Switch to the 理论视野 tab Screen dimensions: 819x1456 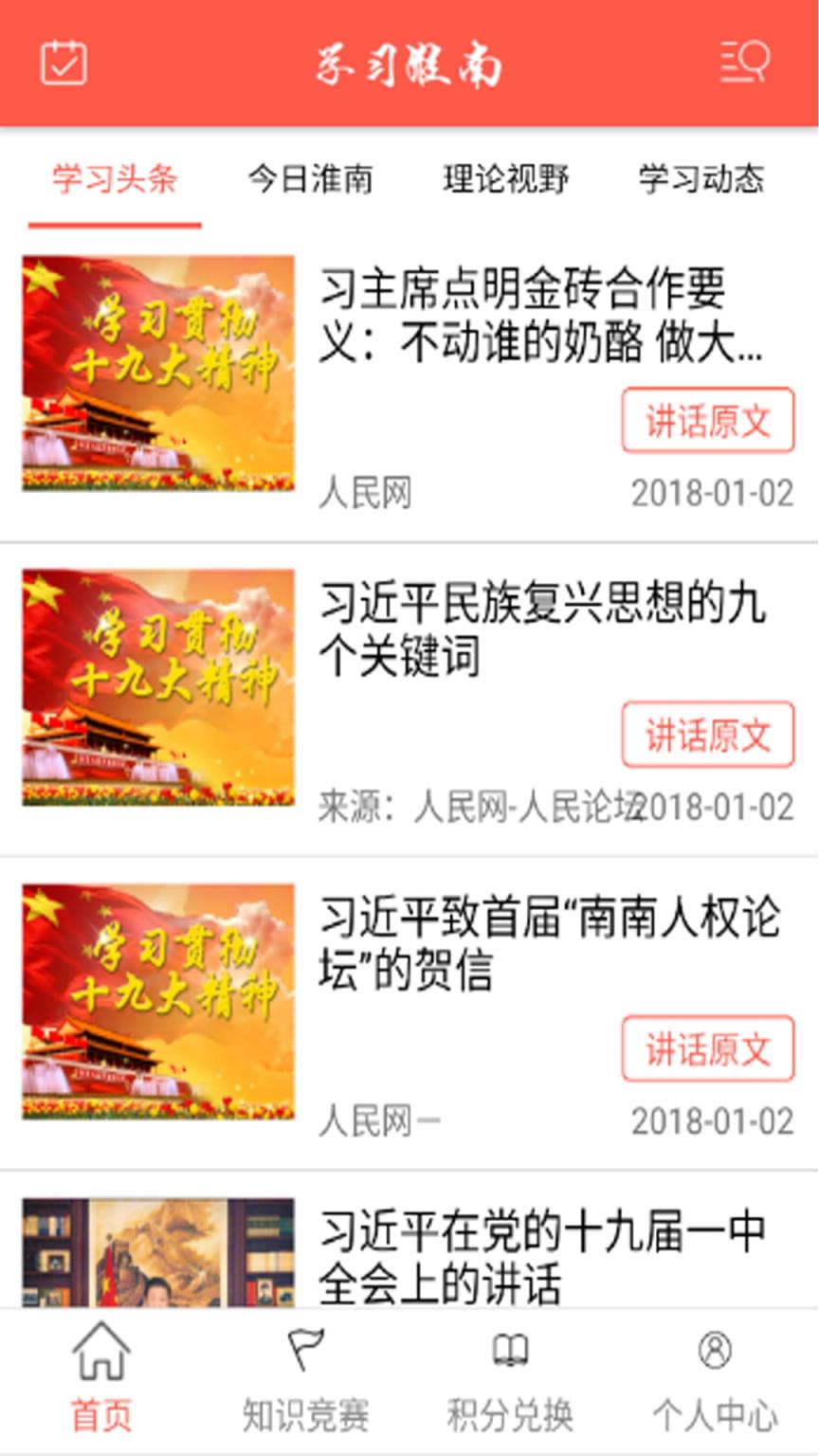point(505,180)
